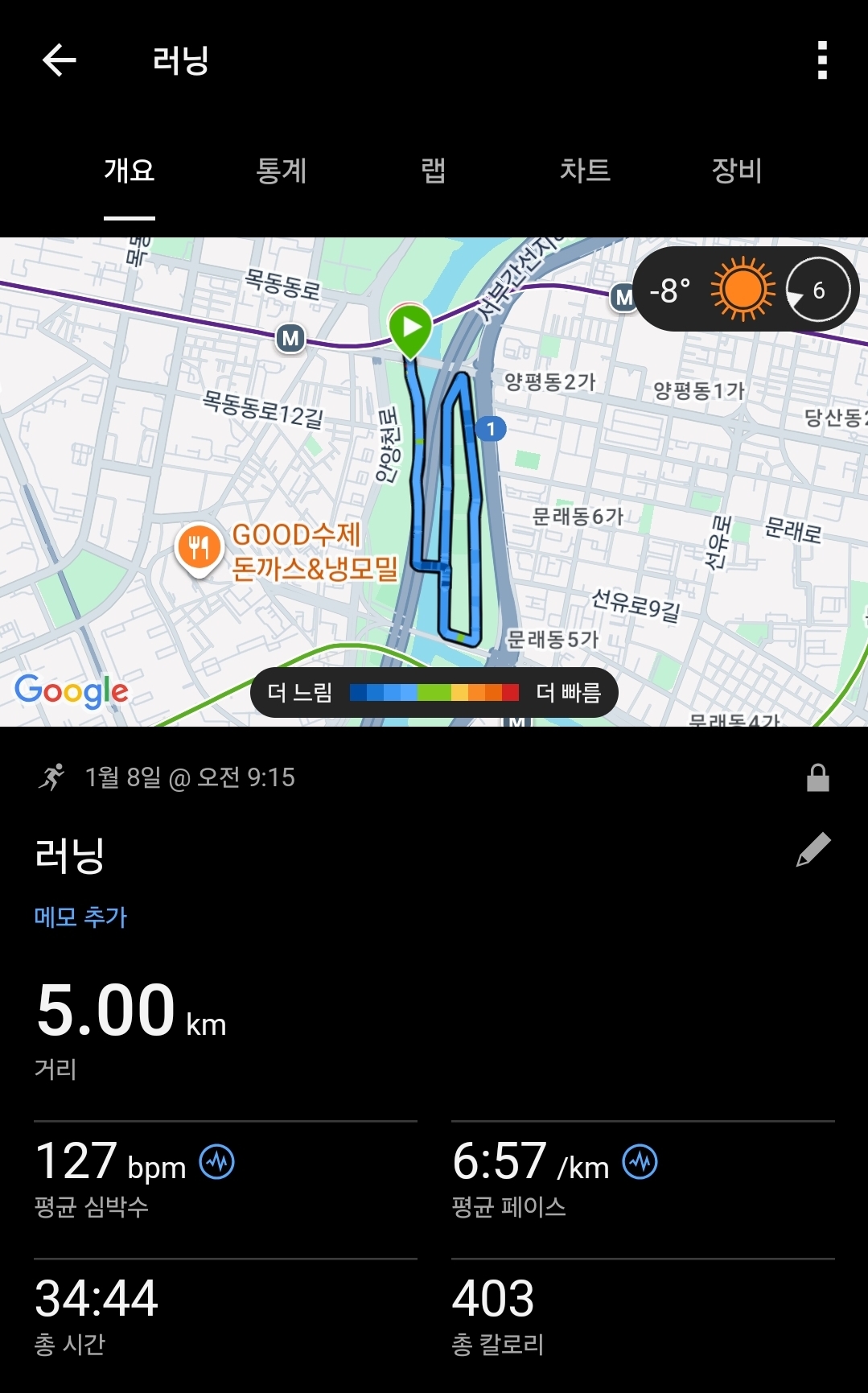The image size is (868, 1393).
Task: Tap the pace color legend bar
Action: pos(434,690)
